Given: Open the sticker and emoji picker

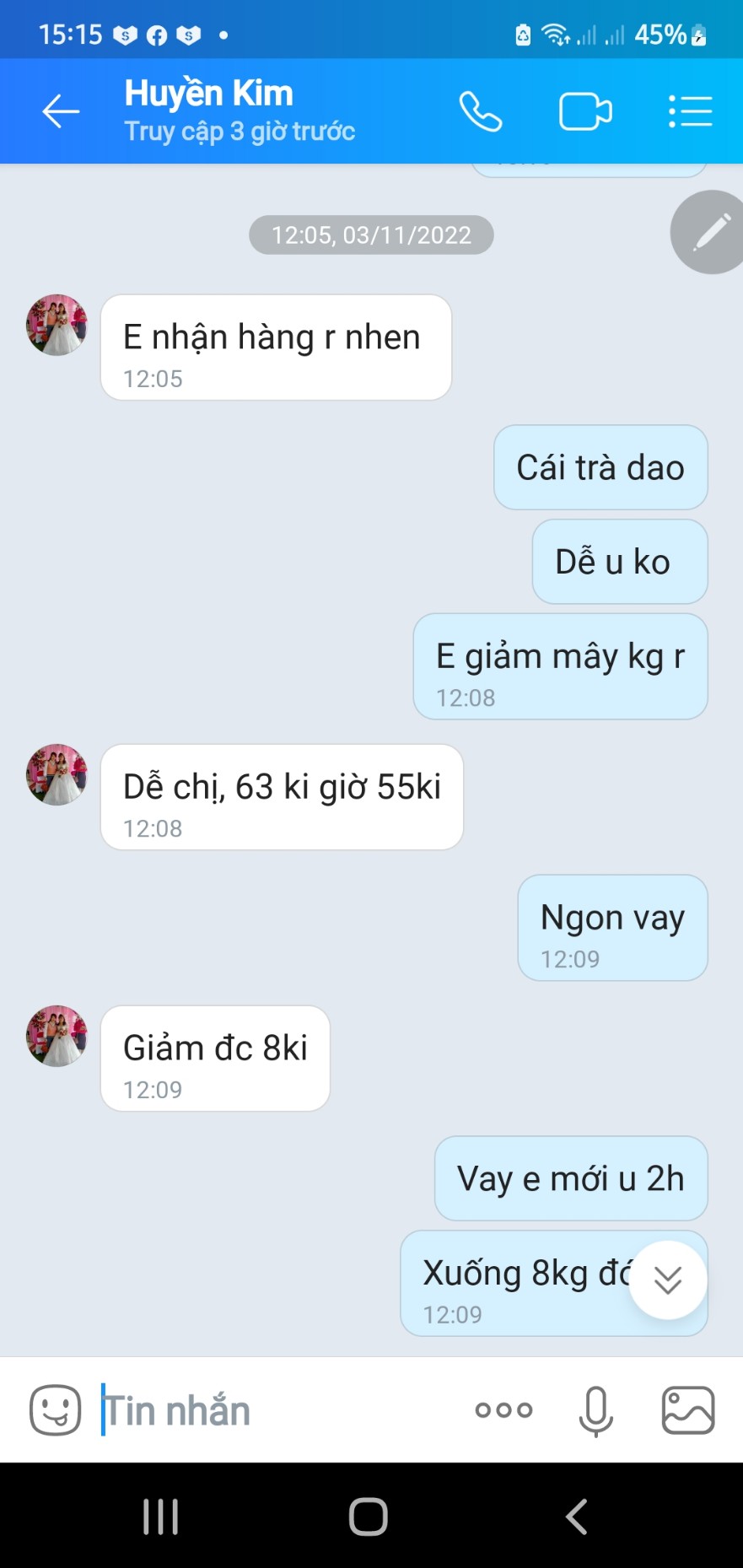Looking at the screenshot, I should pyautogui.click(x=56, y=1409).
